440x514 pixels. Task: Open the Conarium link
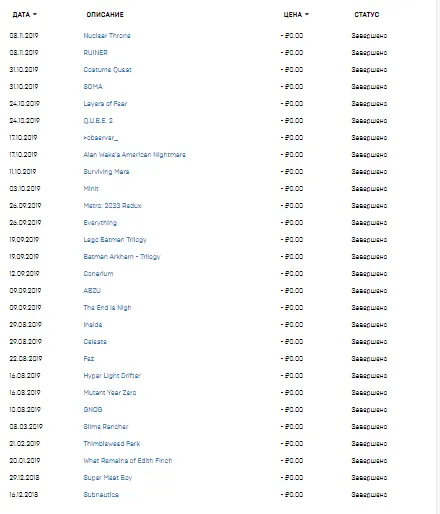click(x=98, y=274)
